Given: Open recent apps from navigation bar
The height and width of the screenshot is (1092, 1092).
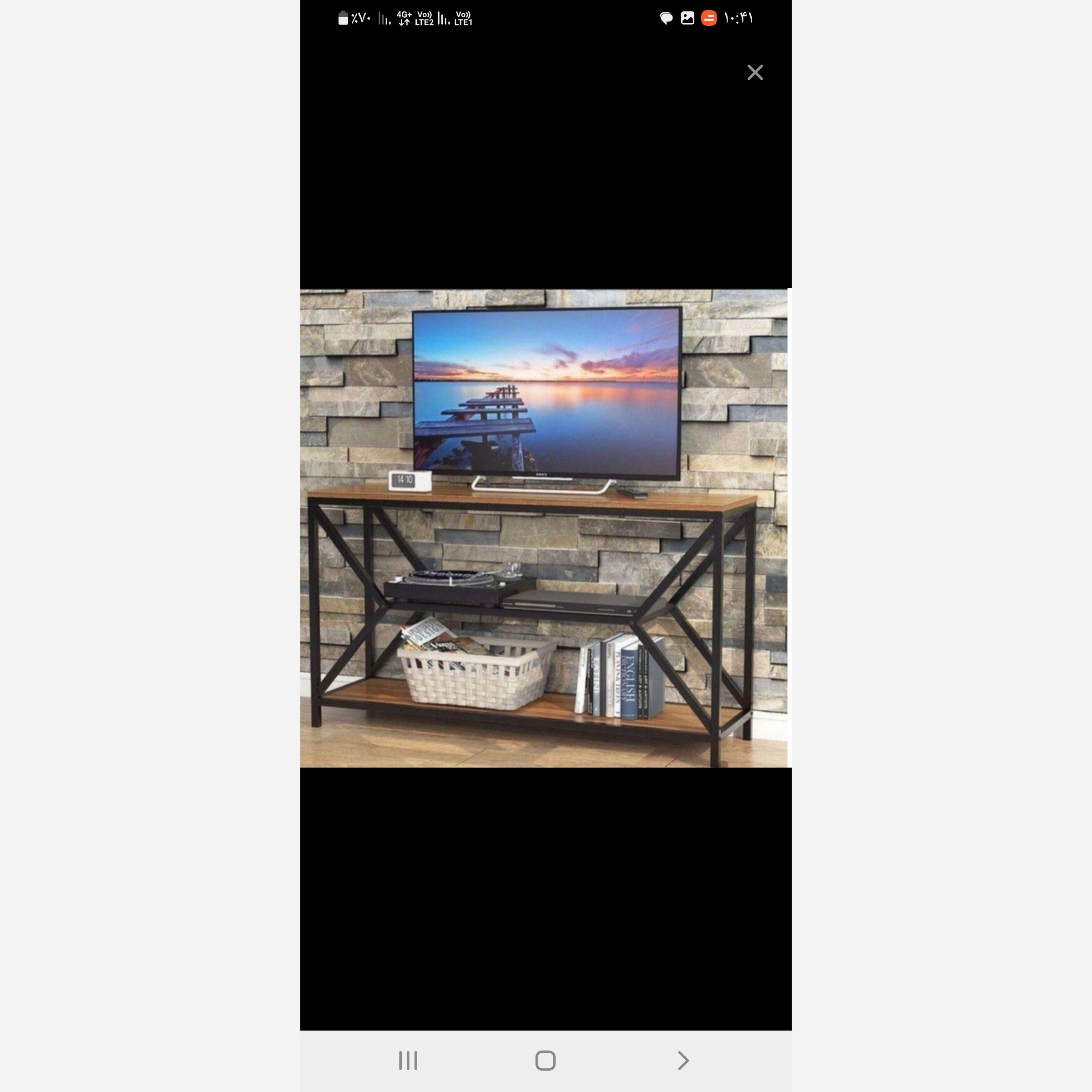Looking at the screenshot, I should [408, 1061].
